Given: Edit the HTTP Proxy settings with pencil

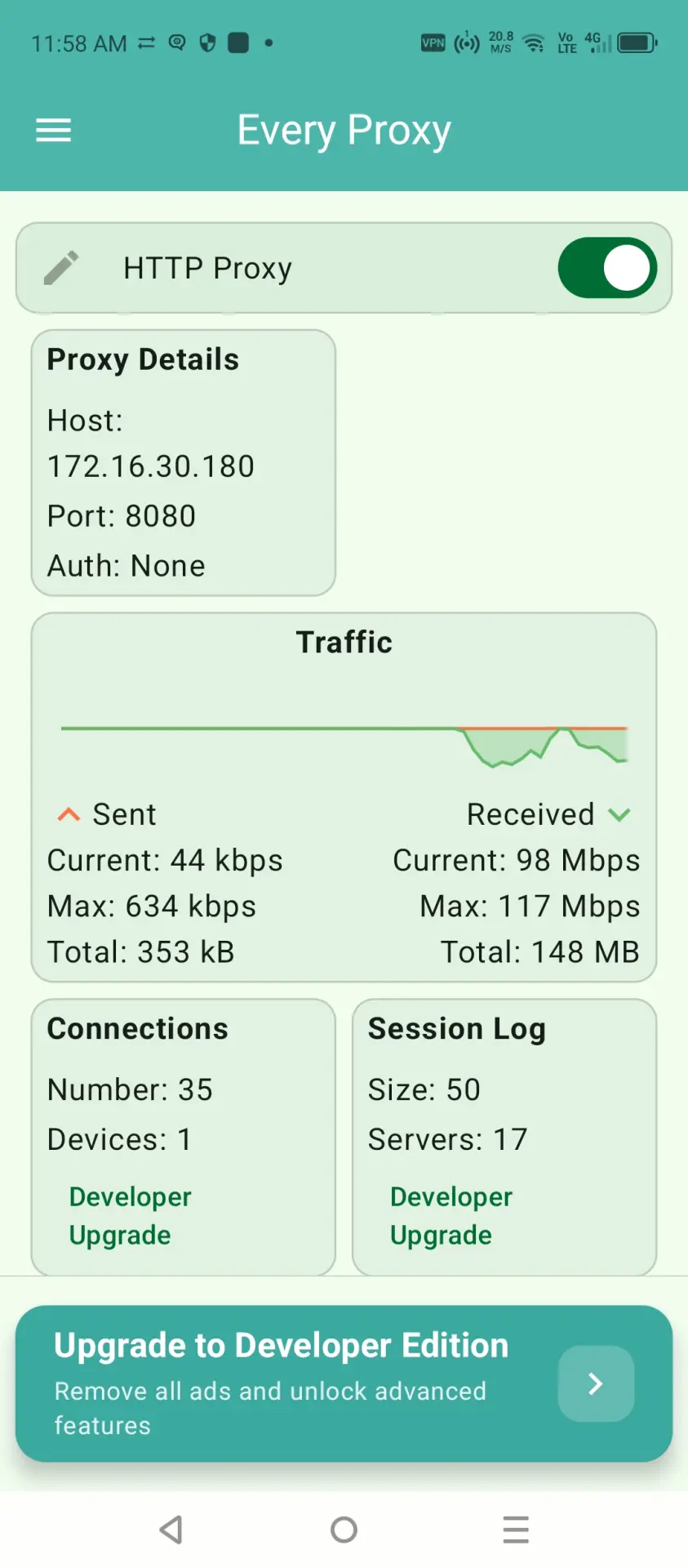Looking at the screenshot, I should (x=61, y=268).
